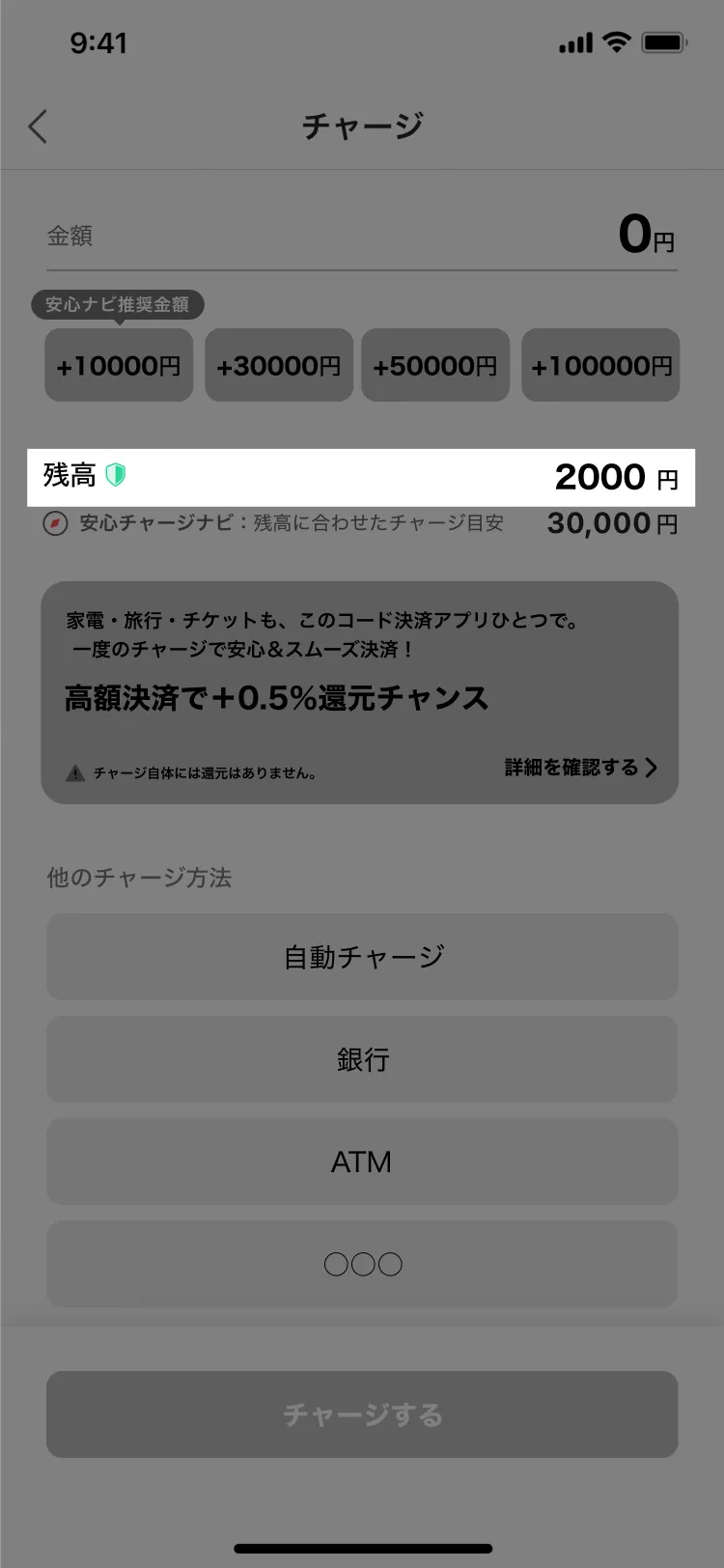Go back using the top-left arrow
The image size is (724, 1568).
coord(39,126)
